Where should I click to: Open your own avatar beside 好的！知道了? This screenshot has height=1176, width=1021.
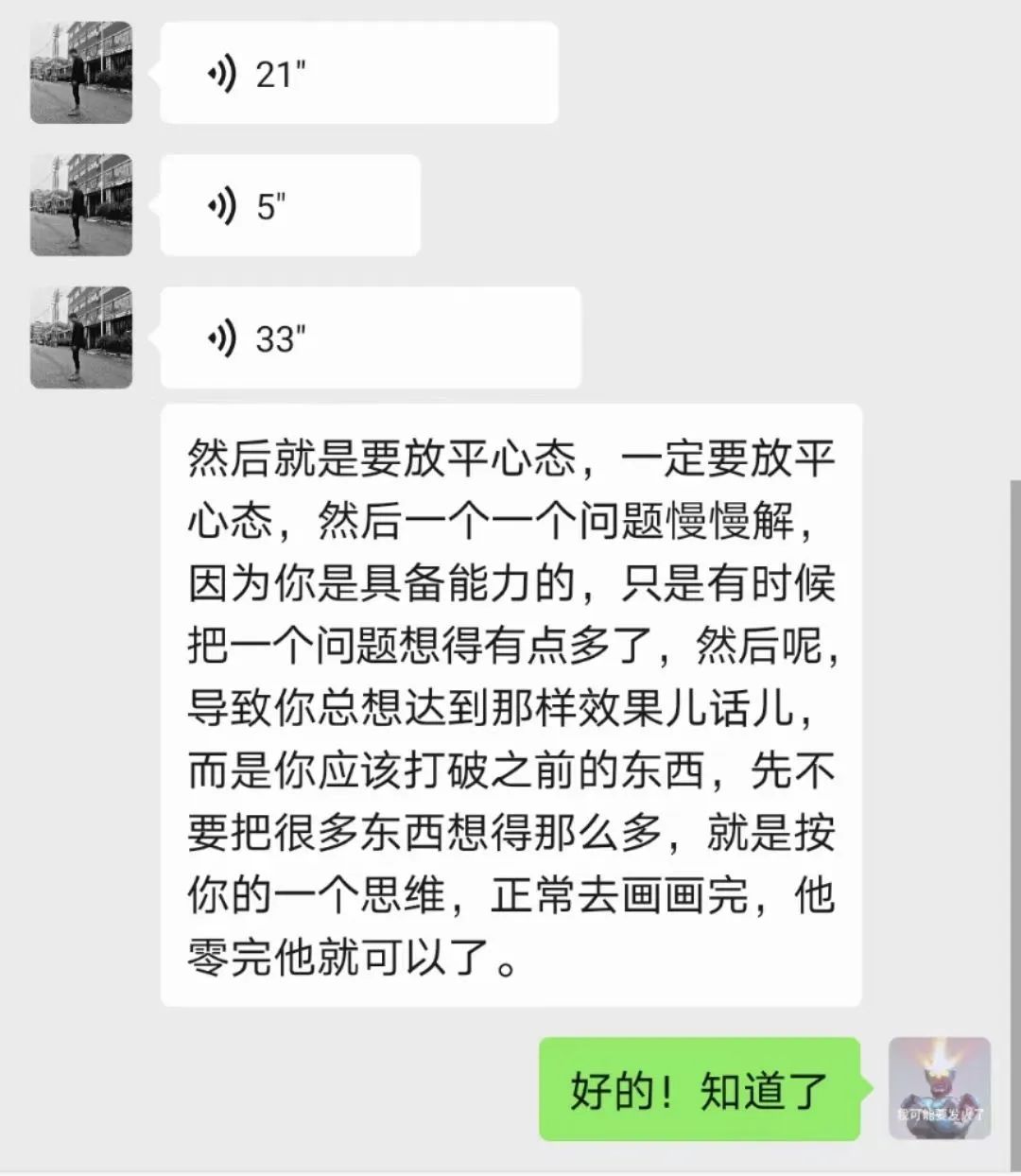tap(940, 1088)
